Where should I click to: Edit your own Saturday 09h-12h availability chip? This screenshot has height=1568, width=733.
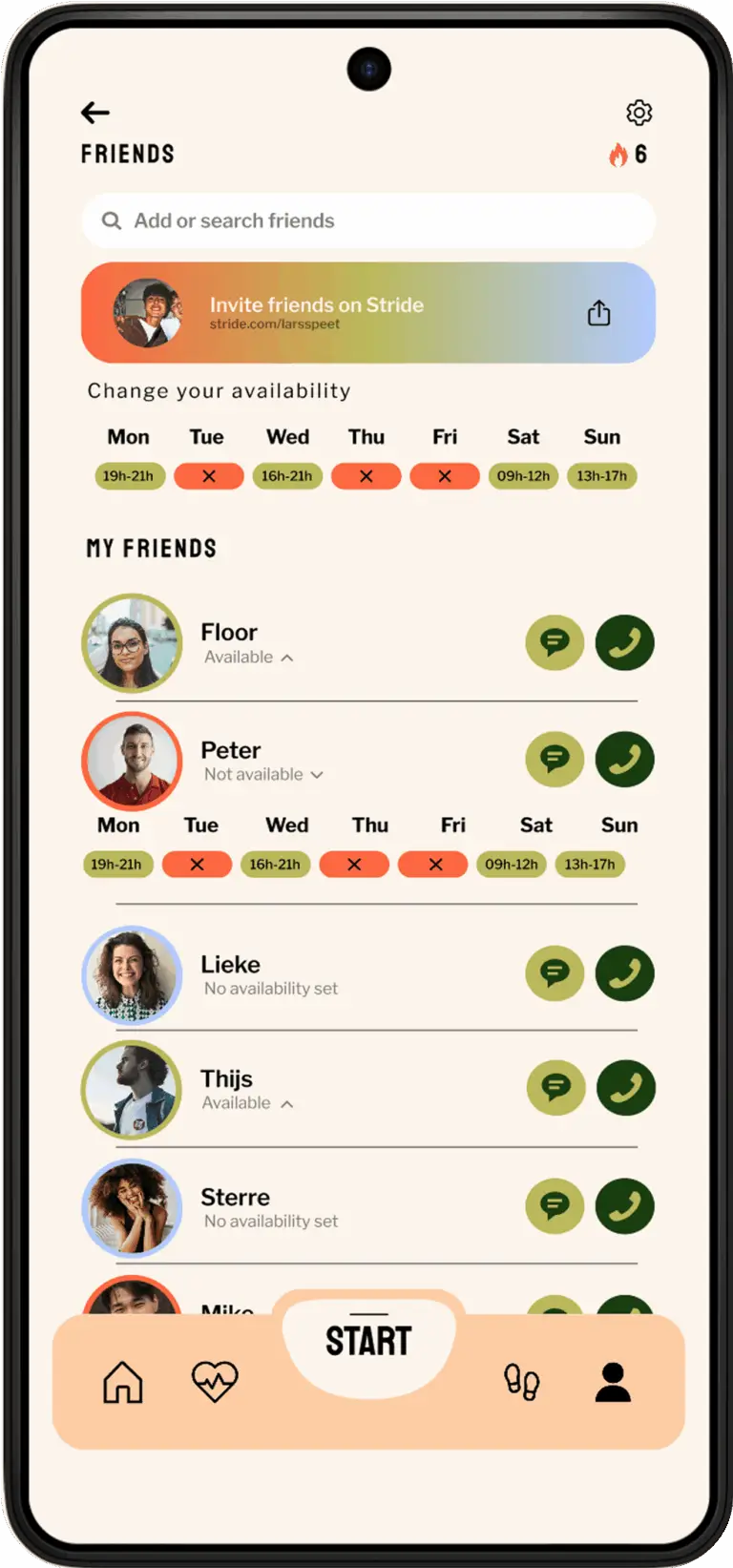(x=523, y=476)
